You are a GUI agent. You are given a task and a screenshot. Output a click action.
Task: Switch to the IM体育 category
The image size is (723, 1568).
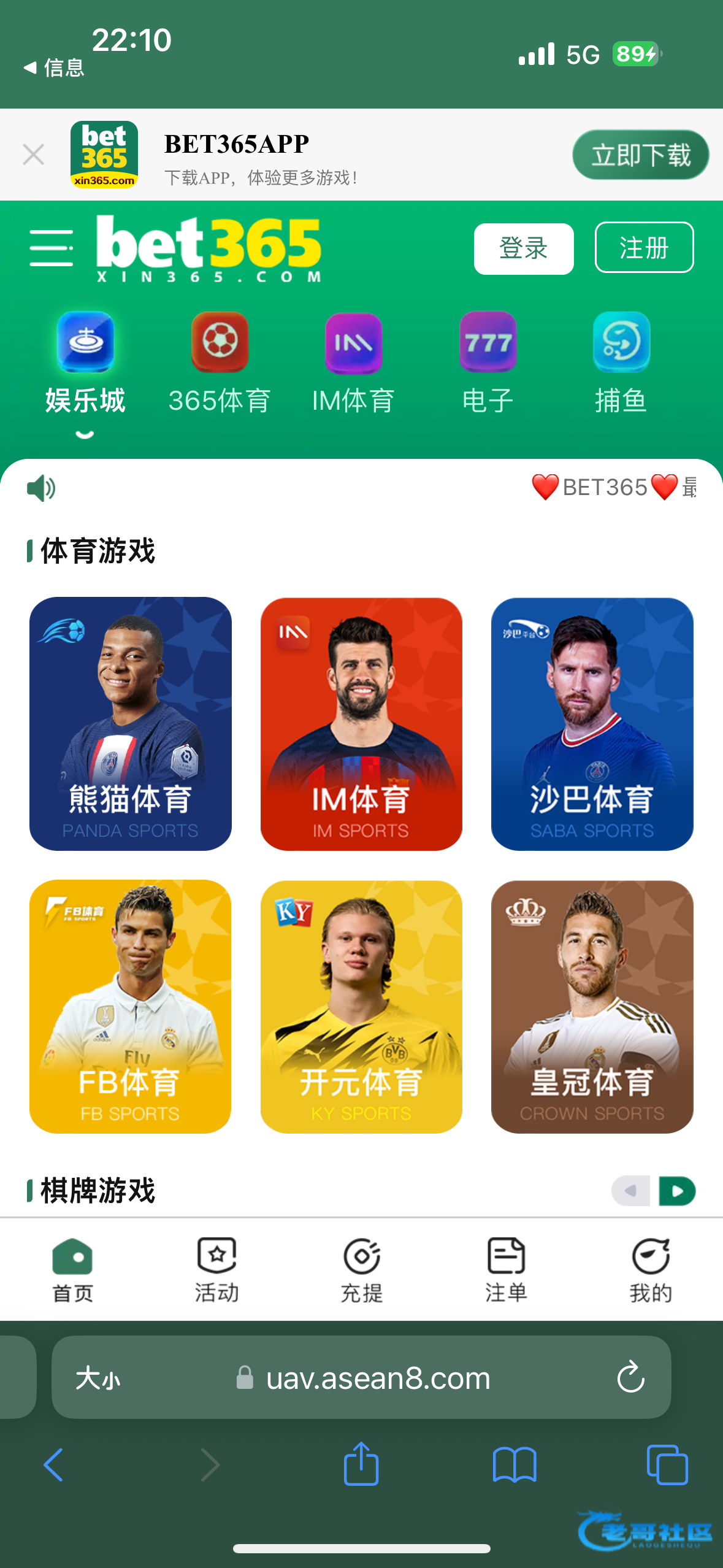coord(353,362)
